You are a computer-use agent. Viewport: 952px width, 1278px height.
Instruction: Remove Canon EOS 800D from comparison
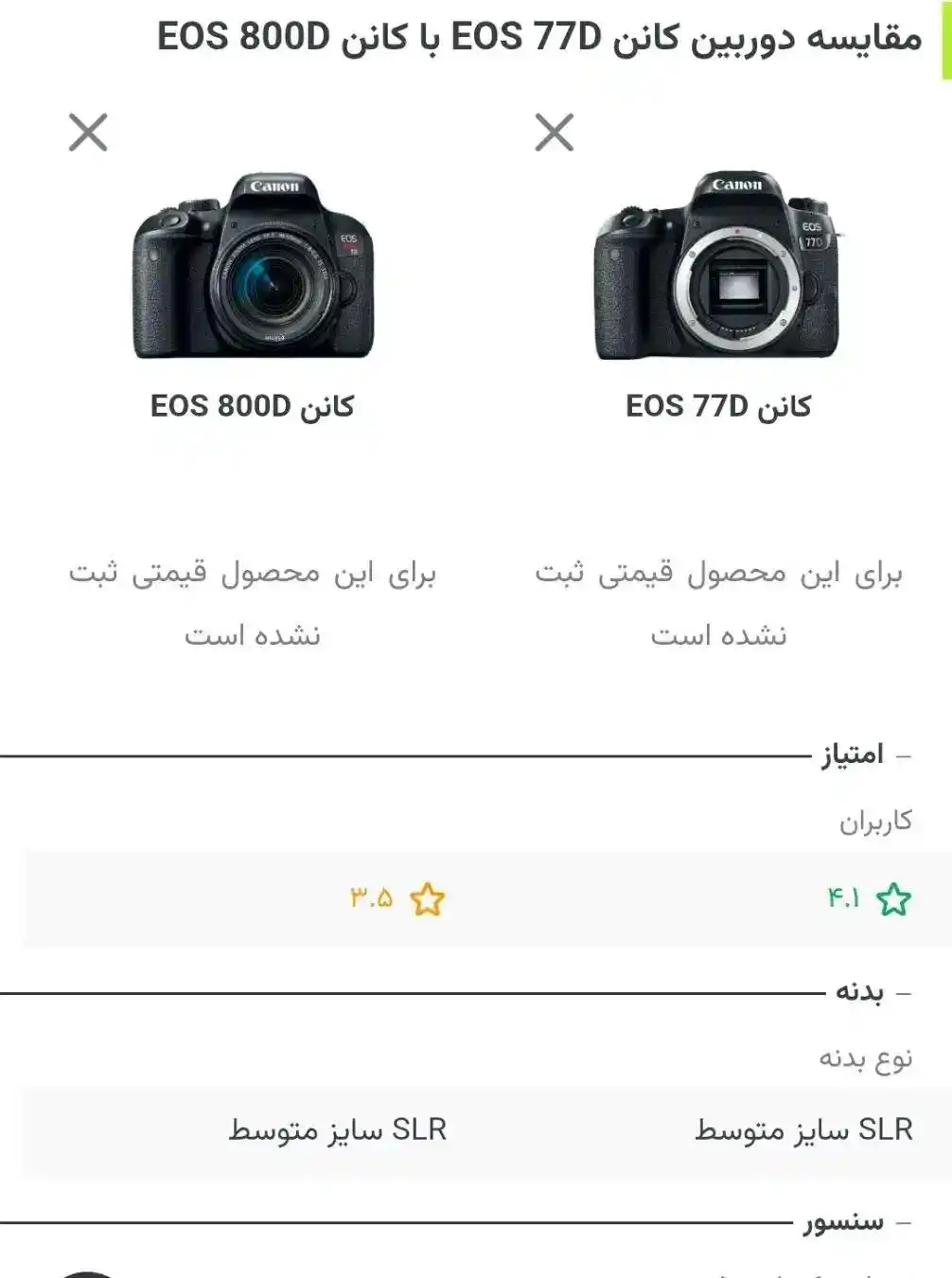[x=88, y=133]
